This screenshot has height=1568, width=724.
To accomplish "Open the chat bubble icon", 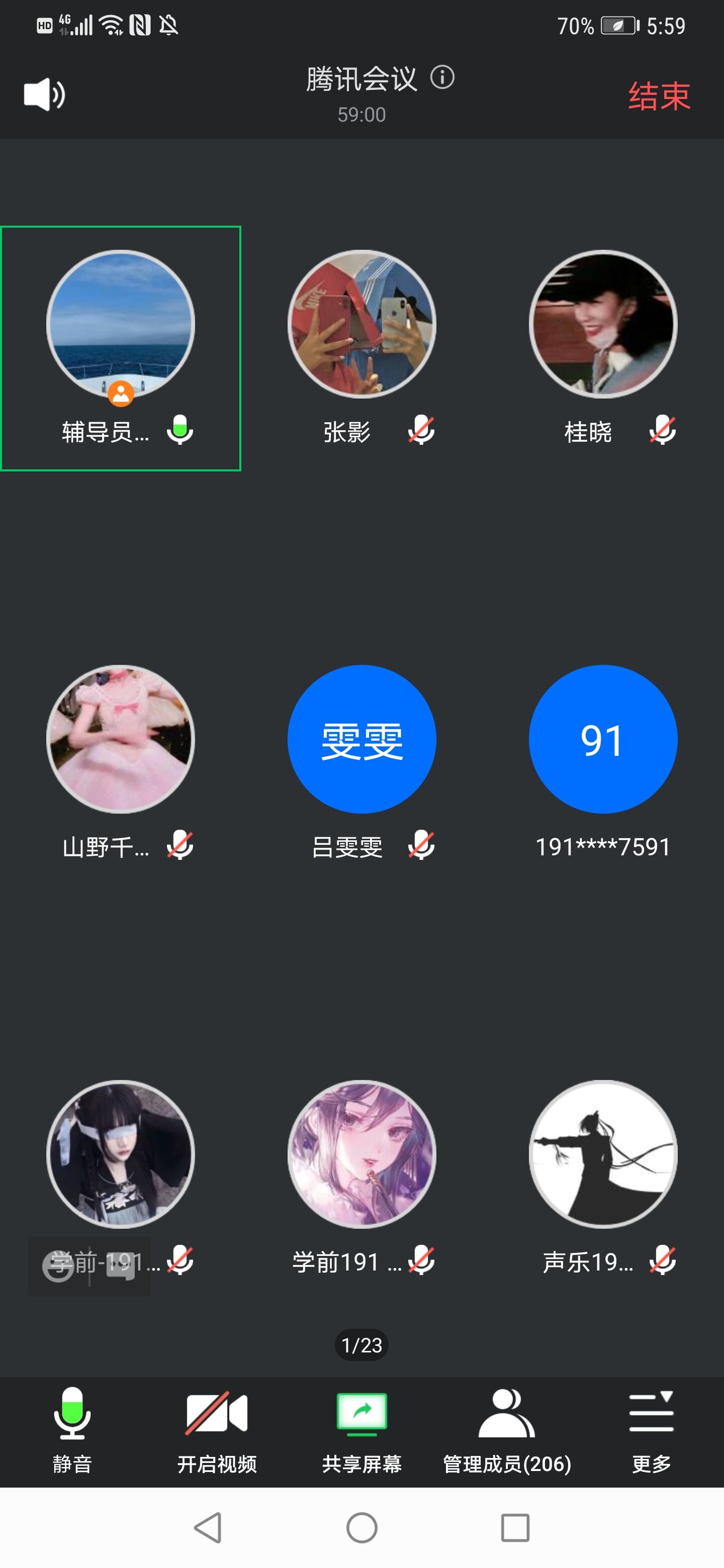I will click(x=121, y=1266).
